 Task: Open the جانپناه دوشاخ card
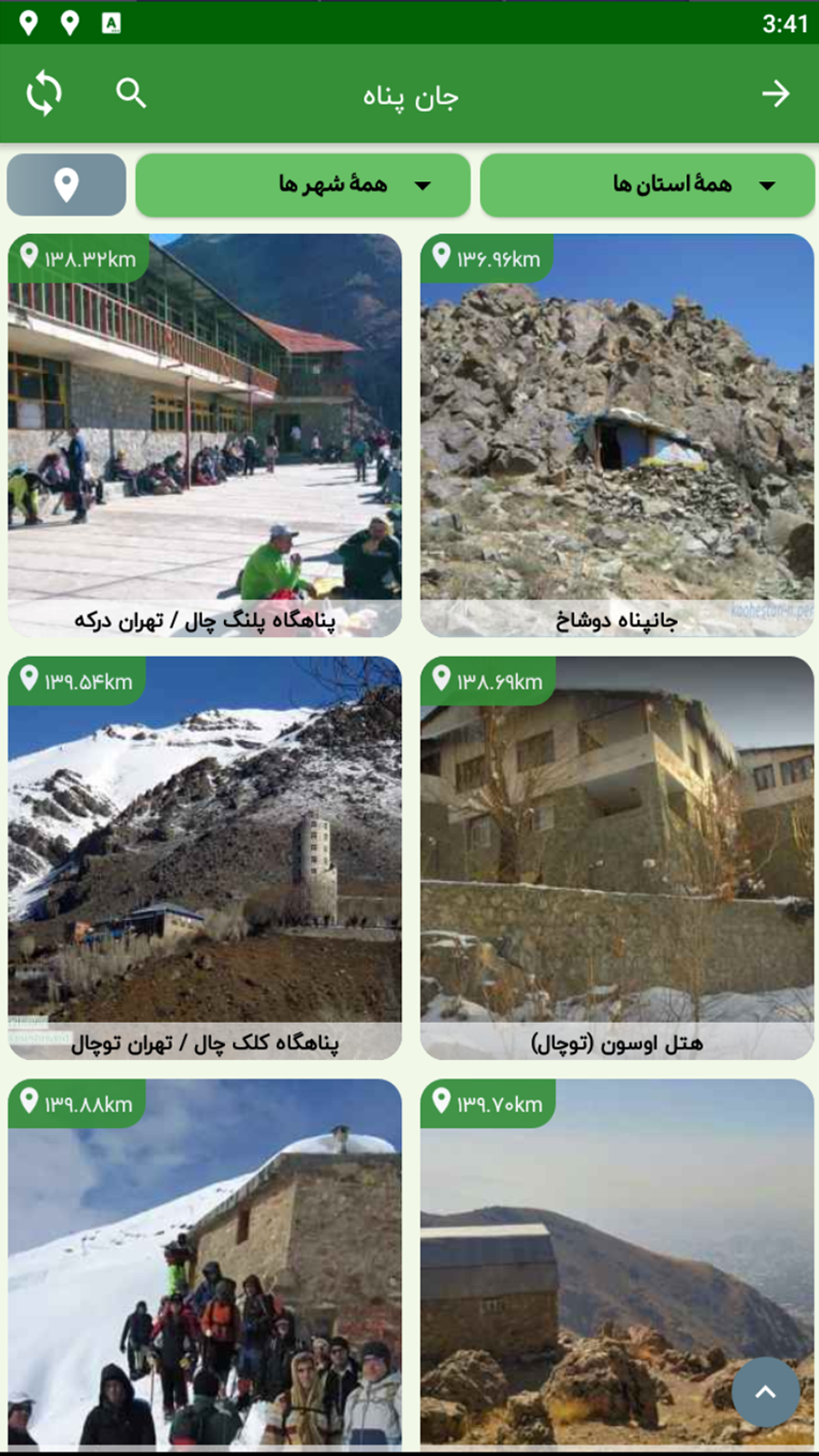tap(617, 435)
